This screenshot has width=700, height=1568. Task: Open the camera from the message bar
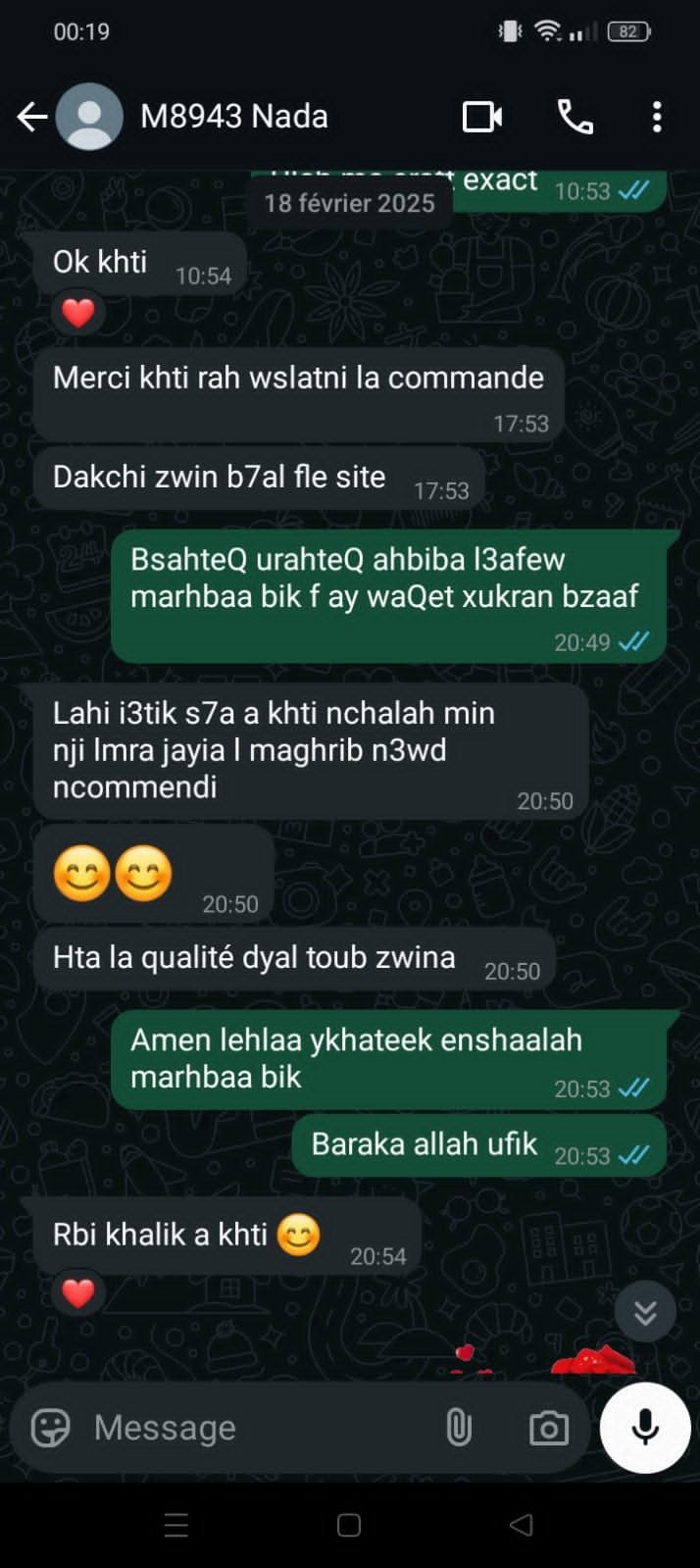(548, 1428)
